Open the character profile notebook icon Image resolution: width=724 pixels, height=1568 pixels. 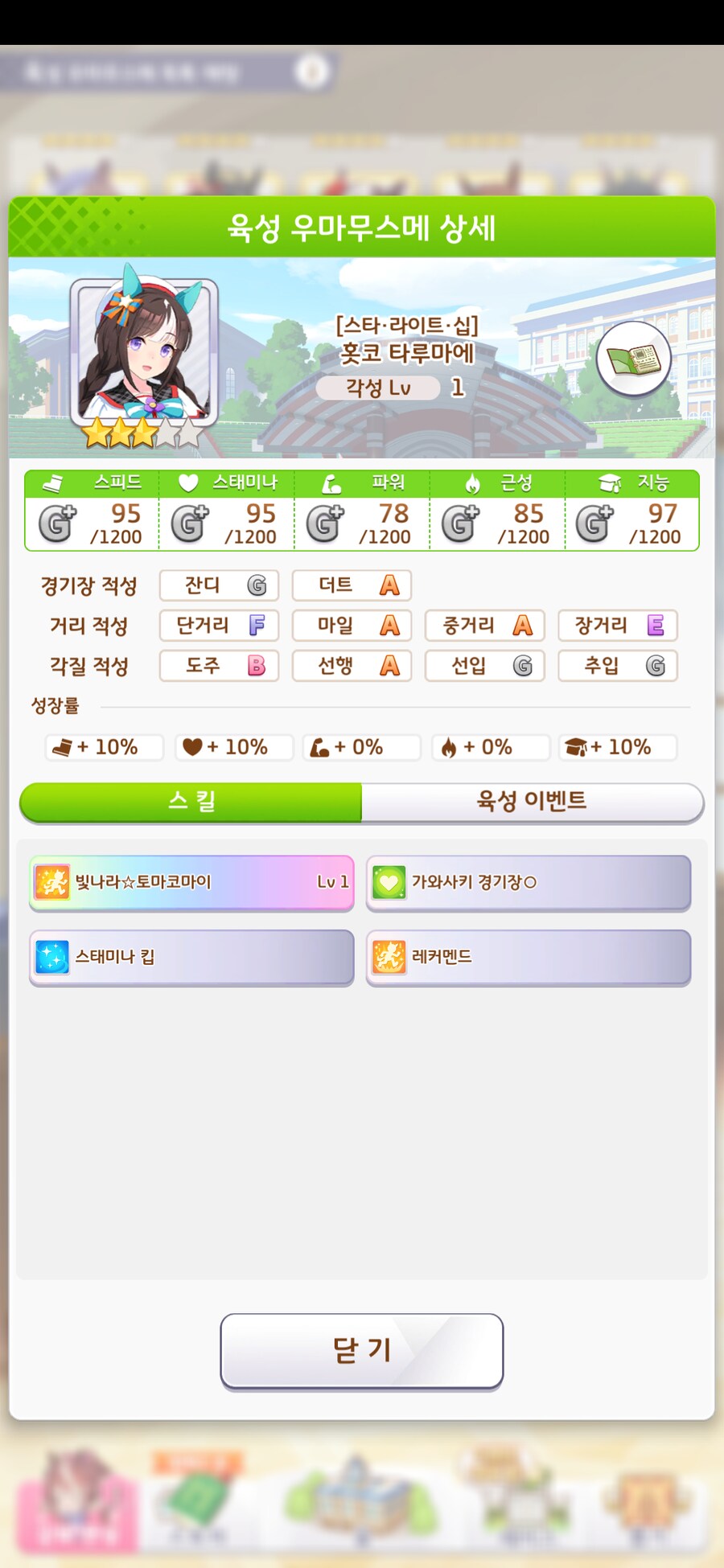pyautogui.click(x=634, y=359)
